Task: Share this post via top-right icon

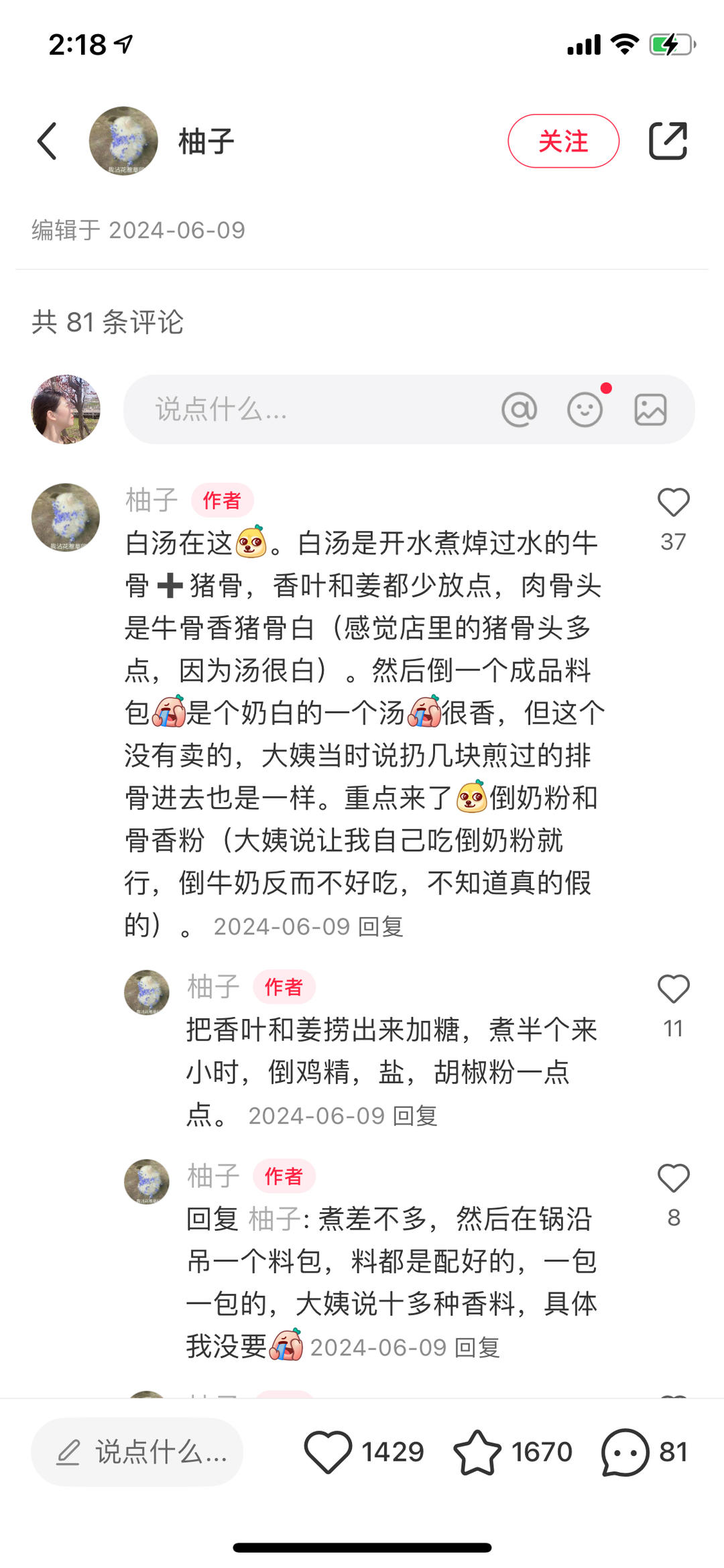Action: (x=668, y=141)
